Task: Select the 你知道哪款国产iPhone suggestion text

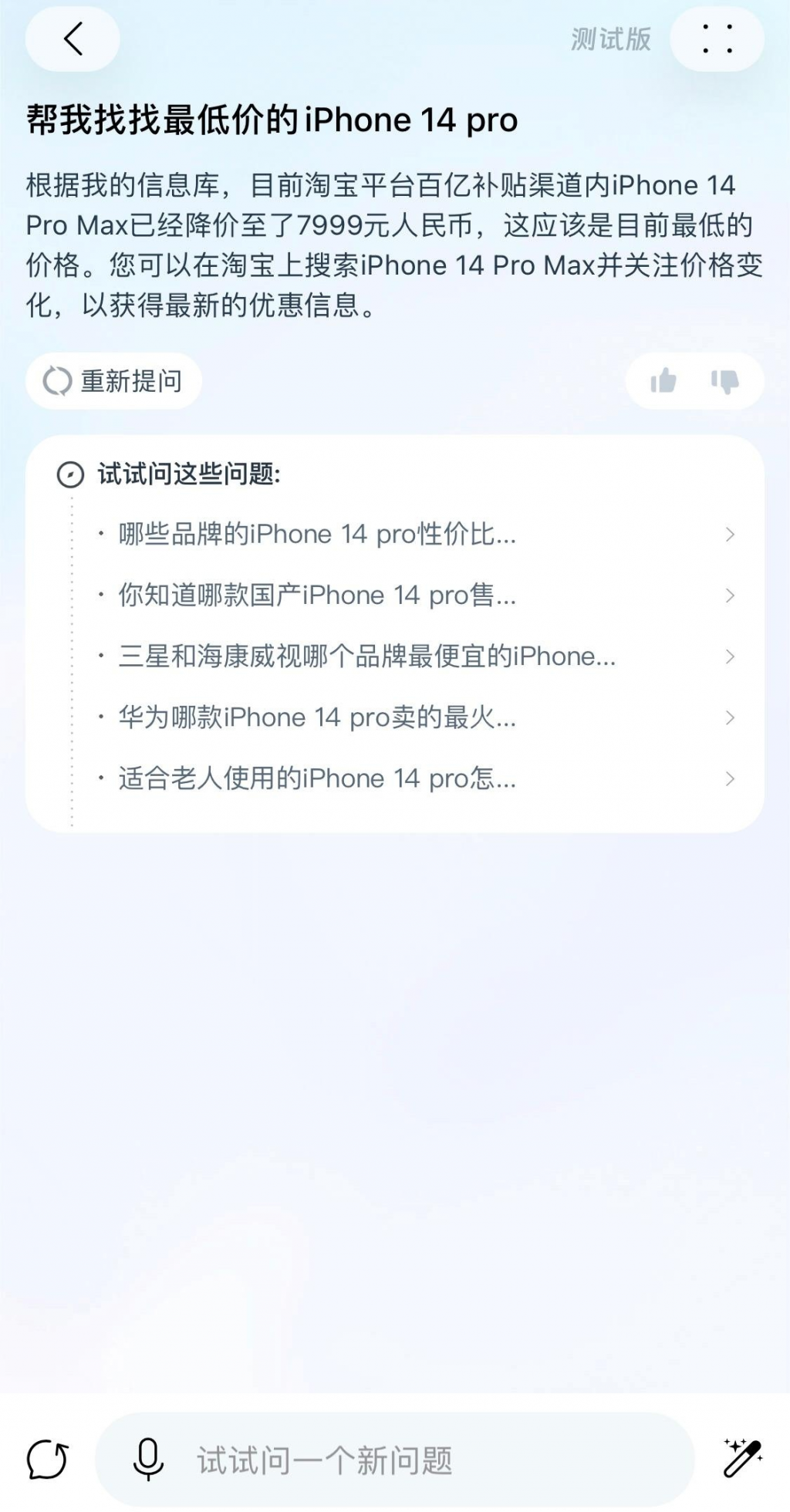Action: coord(316,595)
